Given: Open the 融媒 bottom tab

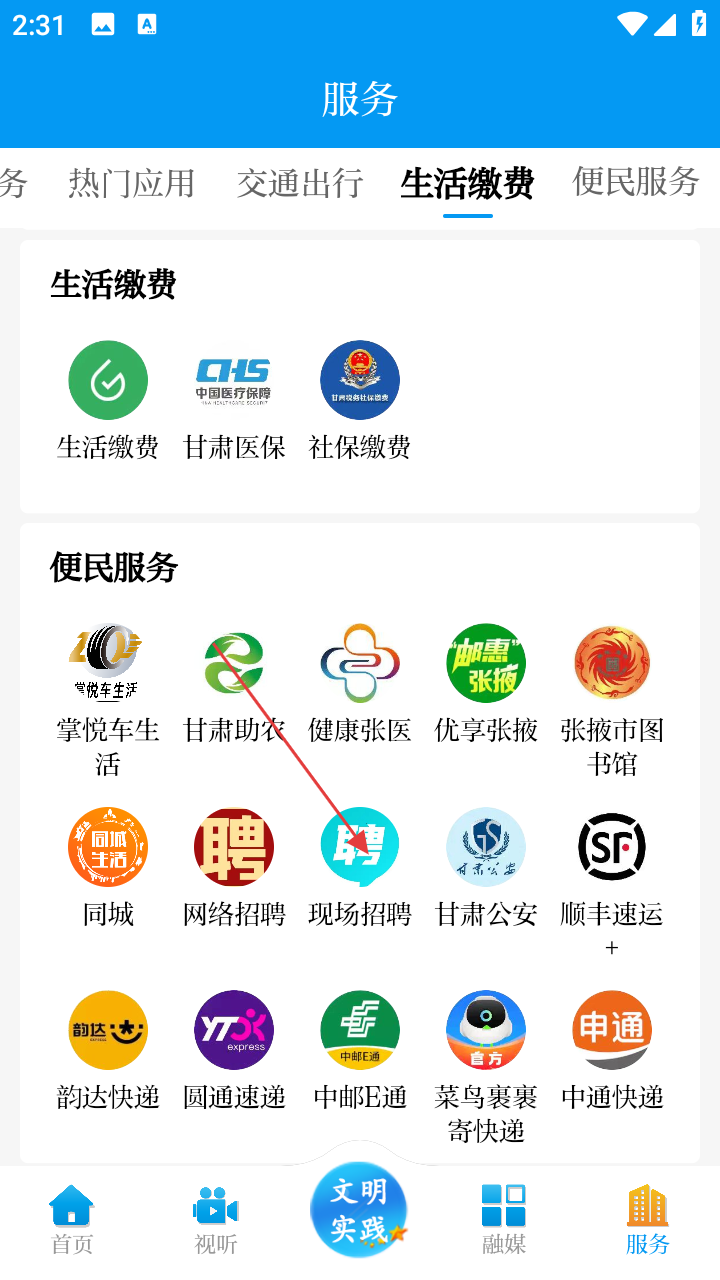Looking at the screenshot, I should (x=504, y=1220).
